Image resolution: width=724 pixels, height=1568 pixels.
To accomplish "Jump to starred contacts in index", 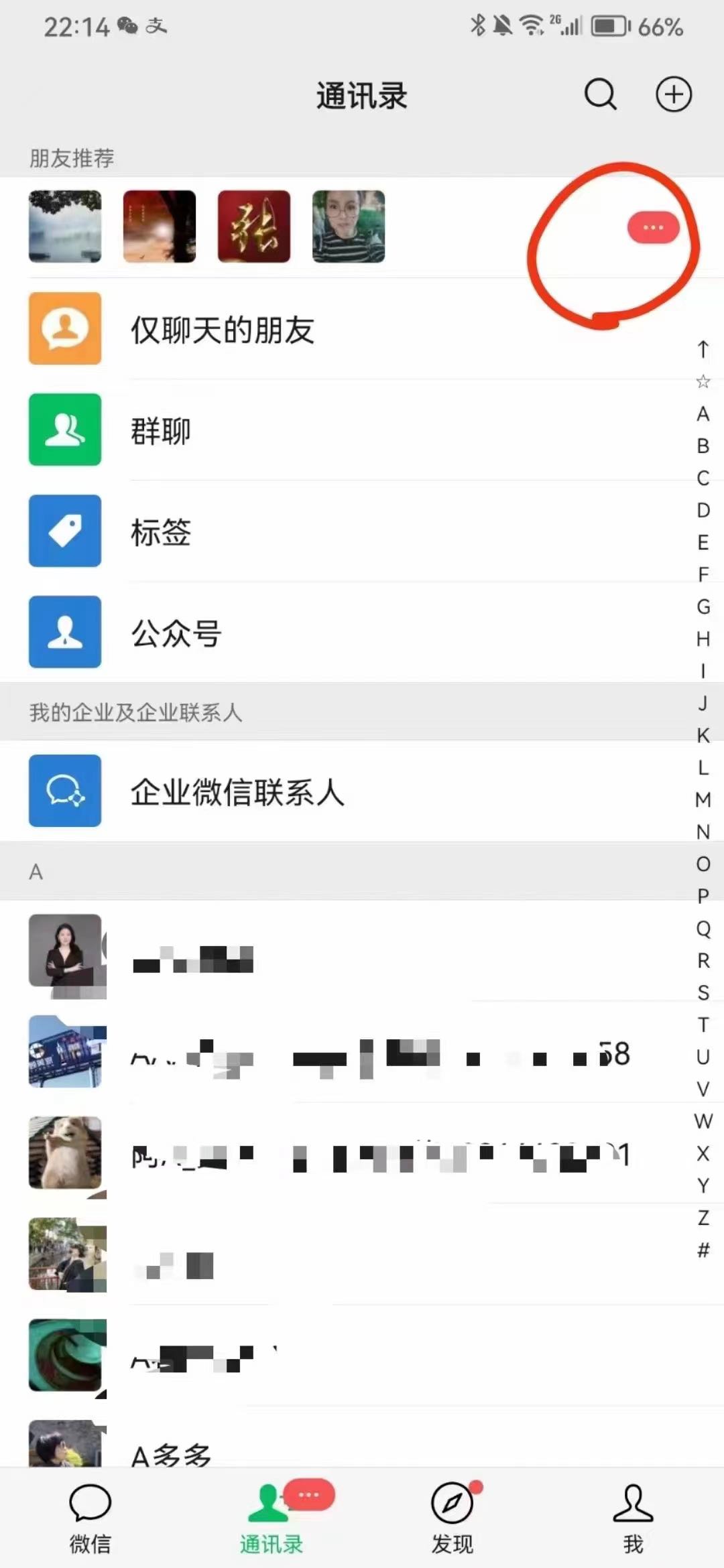I will click(x=703, y=382).
